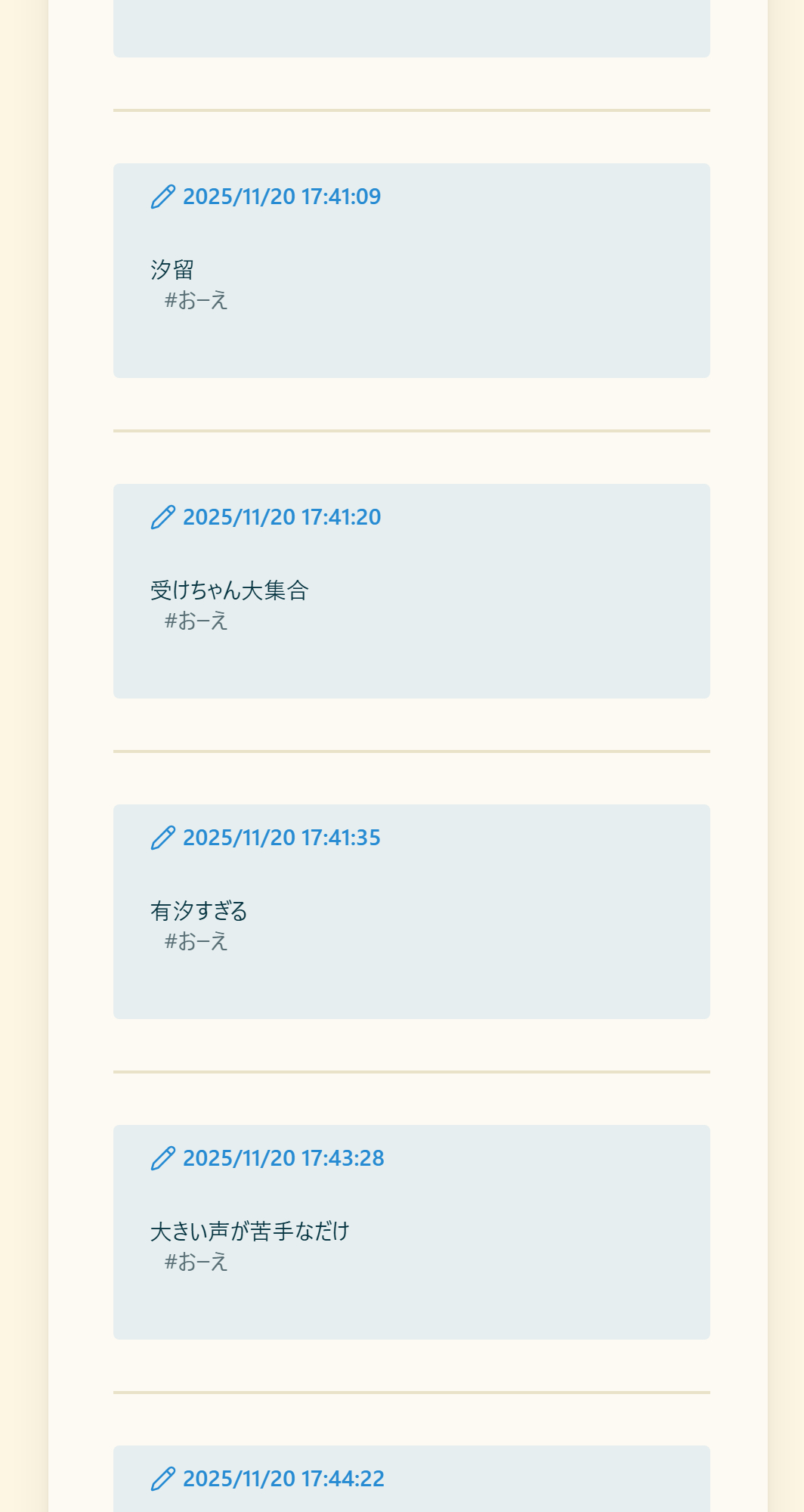
Task: Open the #おーえ hashtag under 有汐すぎる
Action: click(x=196, y=941)
